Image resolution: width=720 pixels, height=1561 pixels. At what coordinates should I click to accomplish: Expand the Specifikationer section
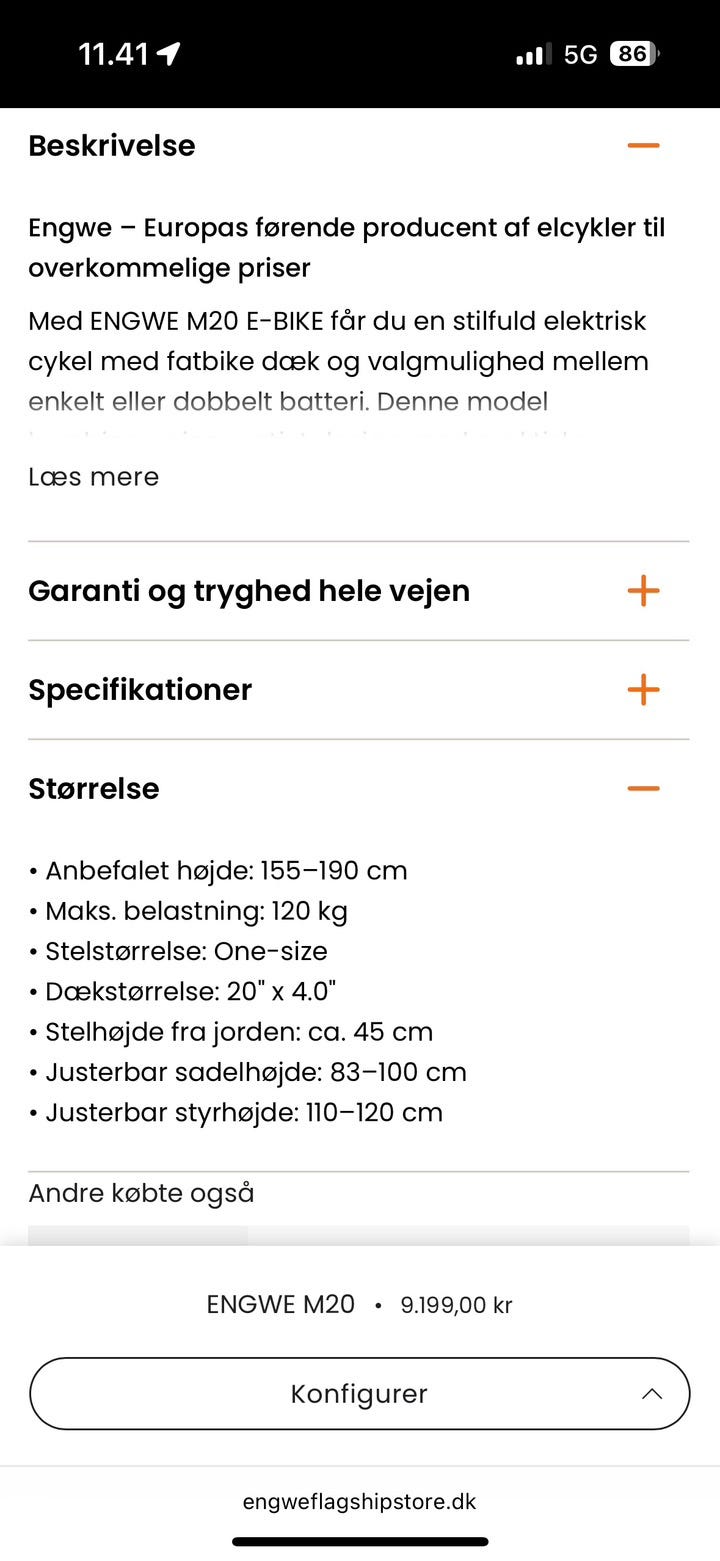(140, 689)
